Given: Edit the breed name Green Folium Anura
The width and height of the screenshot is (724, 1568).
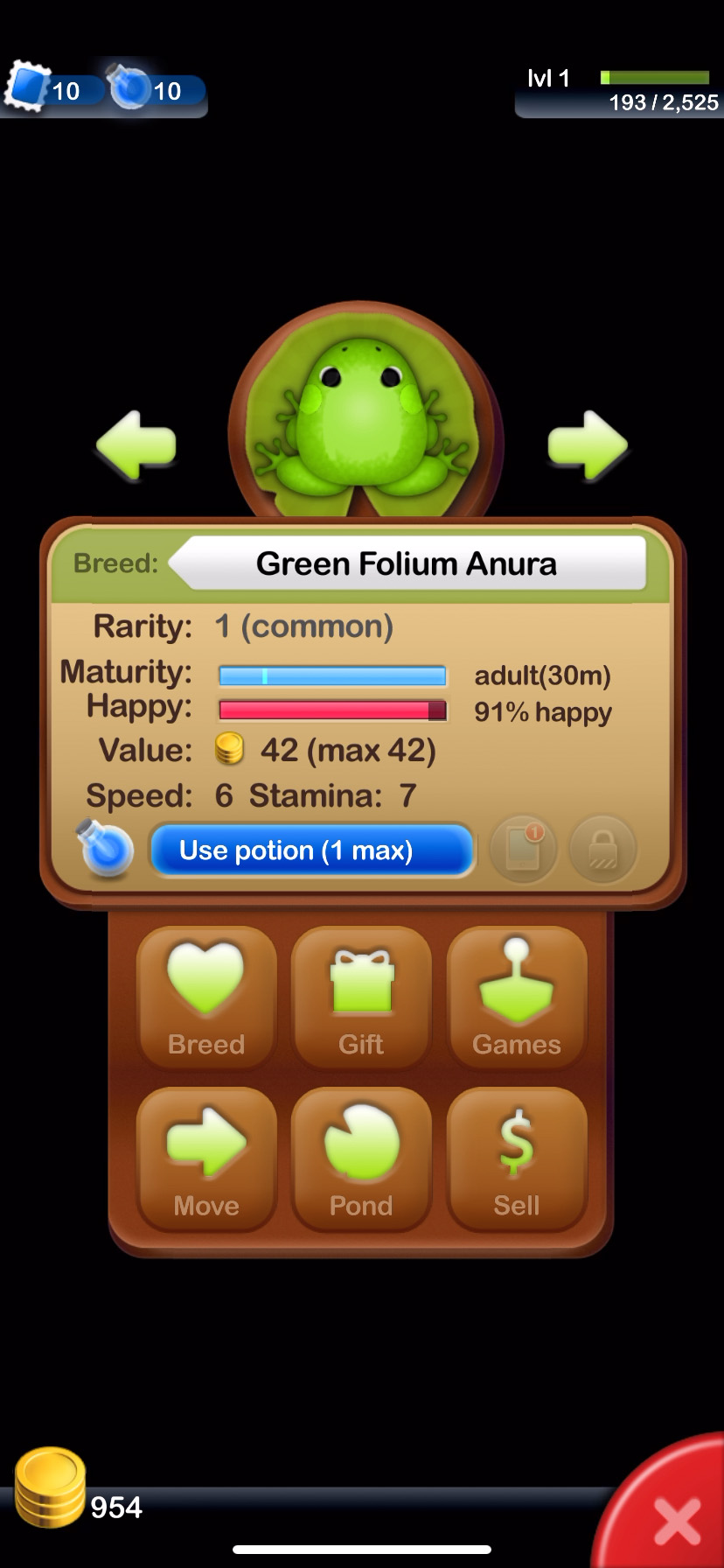Looking at the screenshot, I should click(x=407, y=564).
